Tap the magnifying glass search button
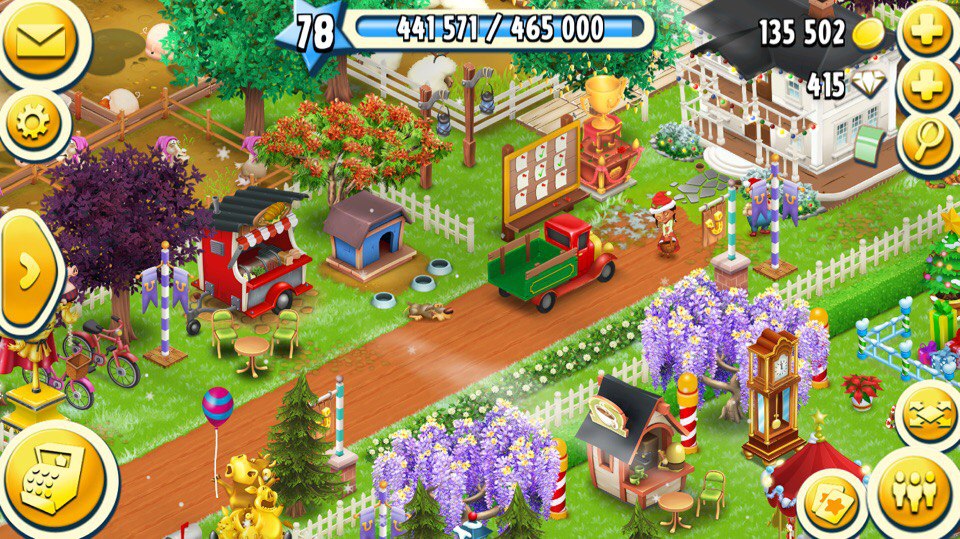960x539 pixels. [x=926, y=140]
